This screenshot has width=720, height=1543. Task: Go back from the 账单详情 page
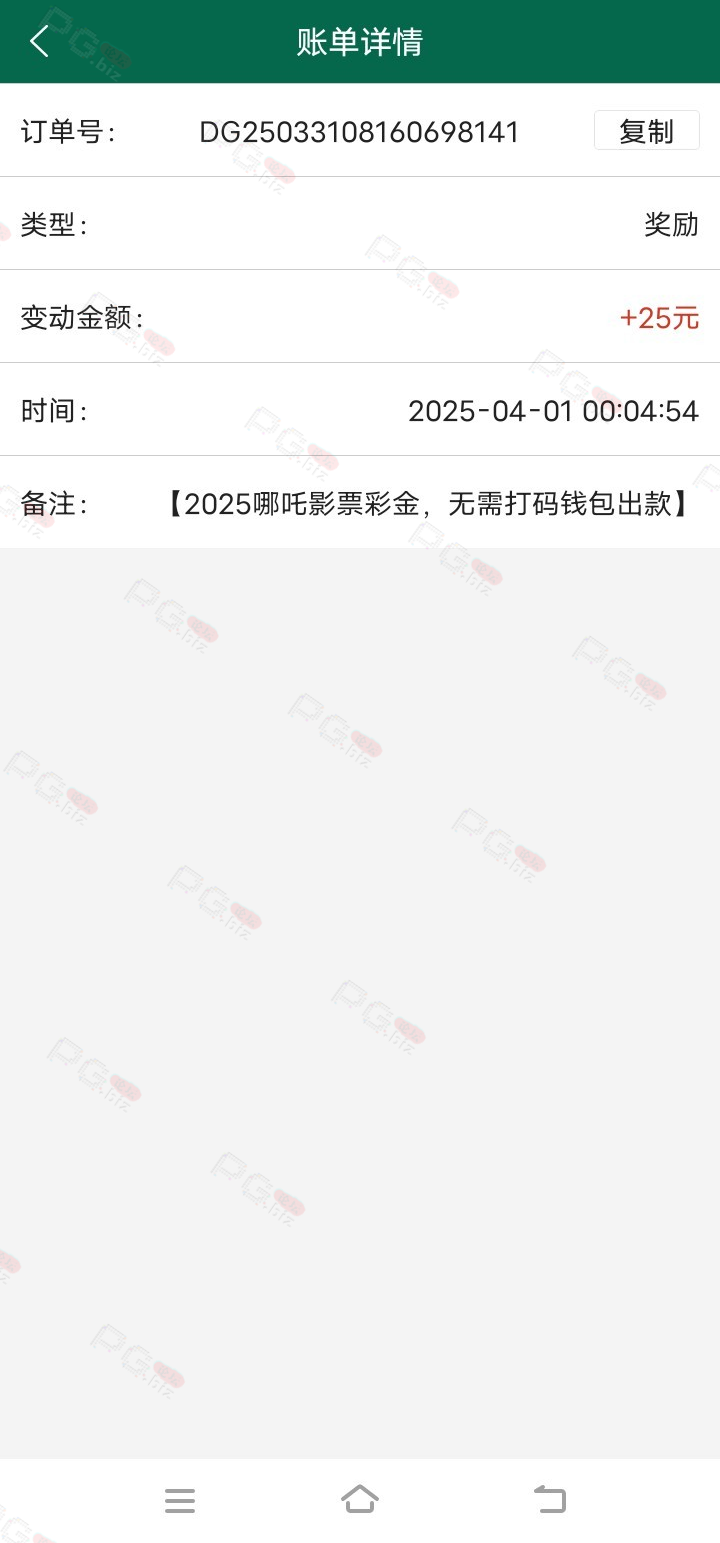(x=39, y=42)
